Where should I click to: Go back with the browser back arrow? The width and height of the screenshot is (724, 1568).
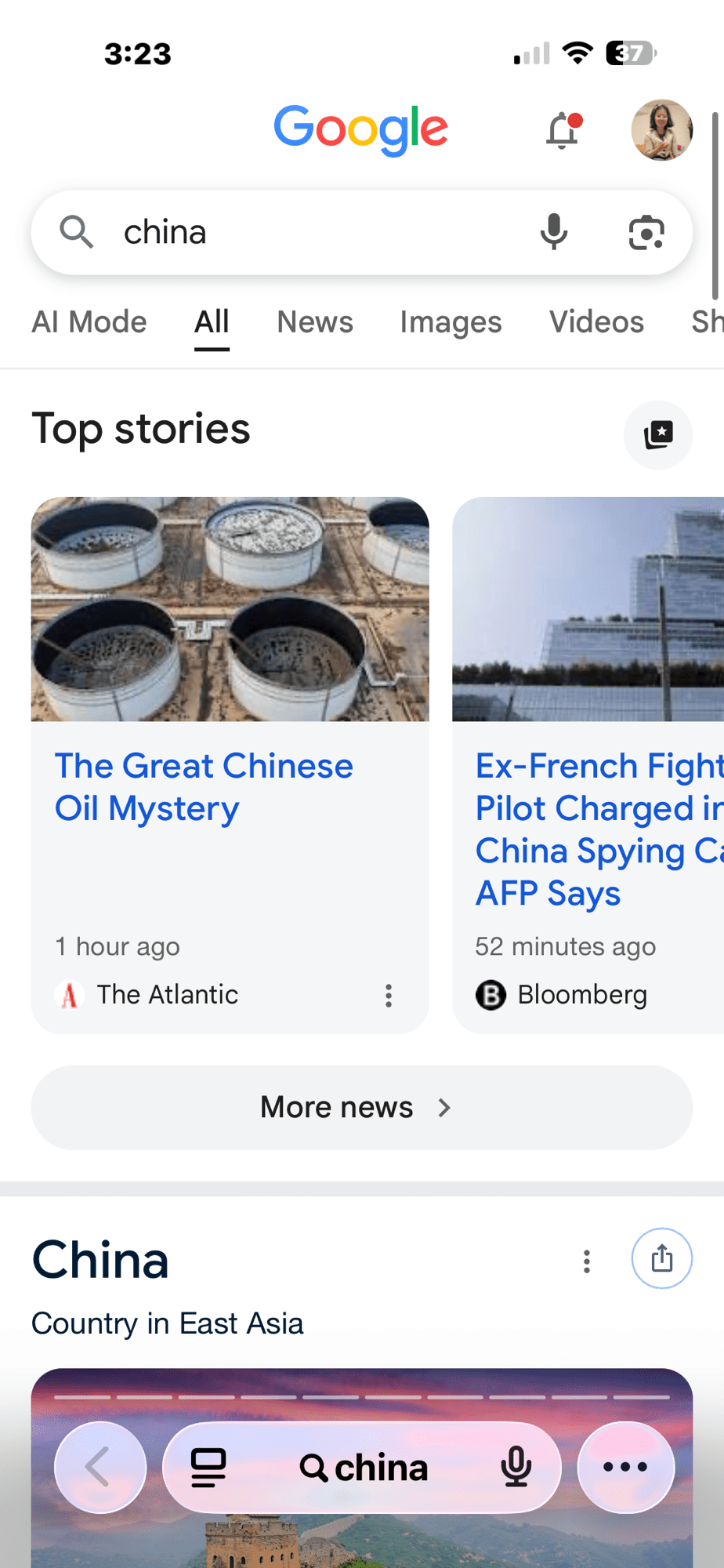pos(100,1467)
